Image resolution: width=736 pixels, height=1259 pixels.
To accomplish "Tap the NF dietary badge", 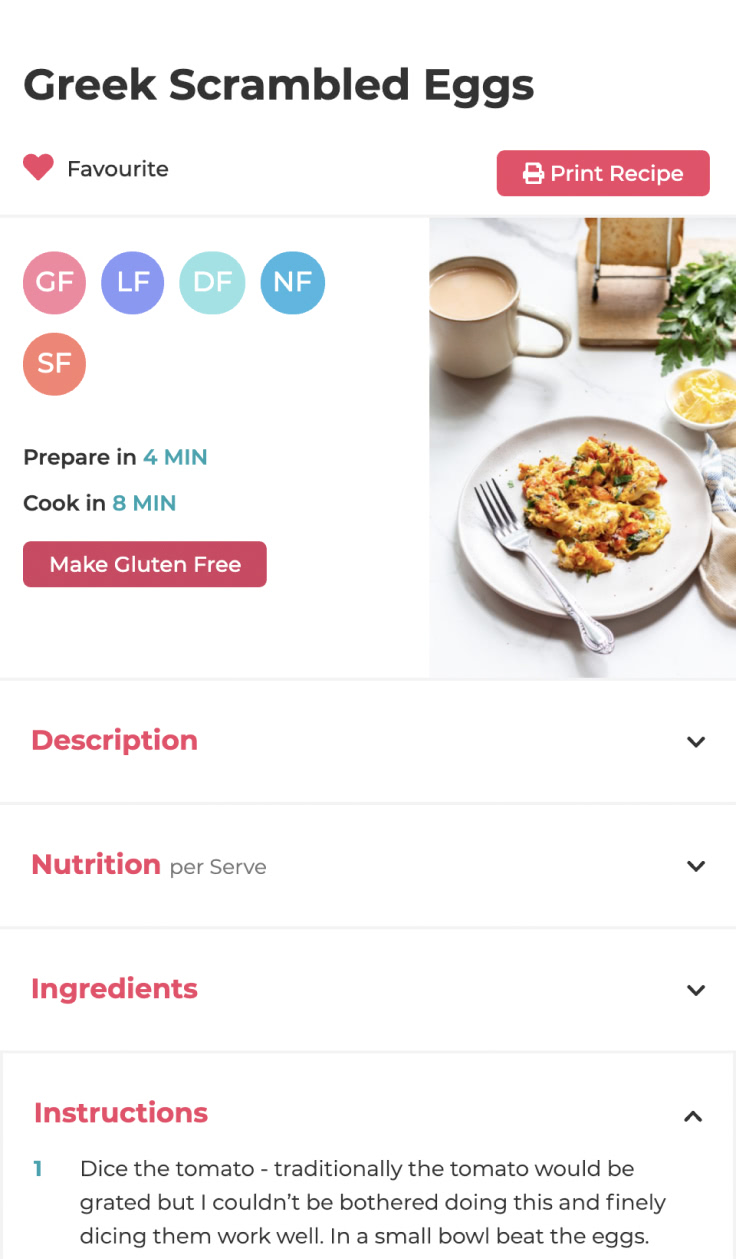I will [x=292, y=283].
